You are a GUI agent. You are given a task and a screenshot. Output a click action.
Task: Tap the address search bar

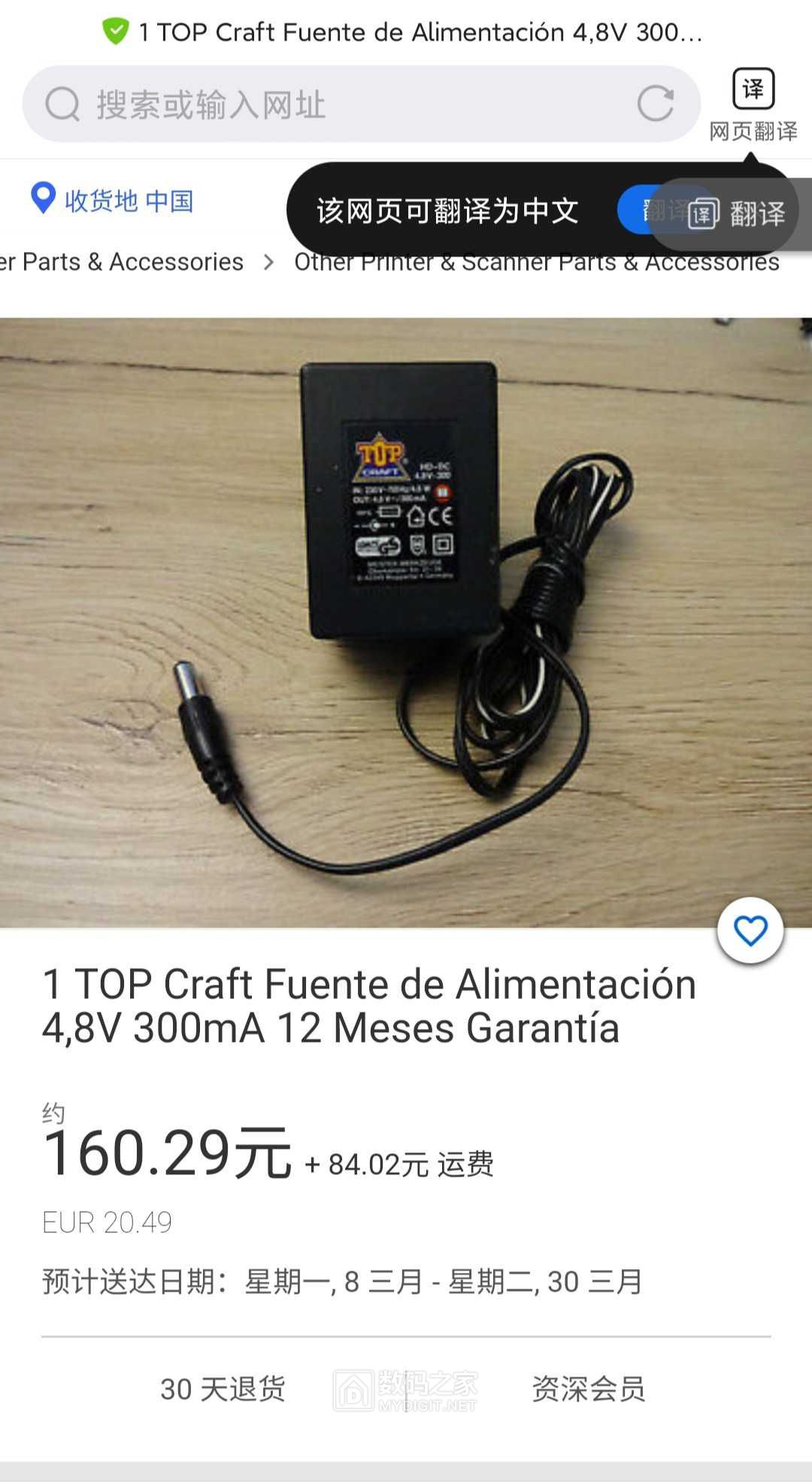click(338, 105)
